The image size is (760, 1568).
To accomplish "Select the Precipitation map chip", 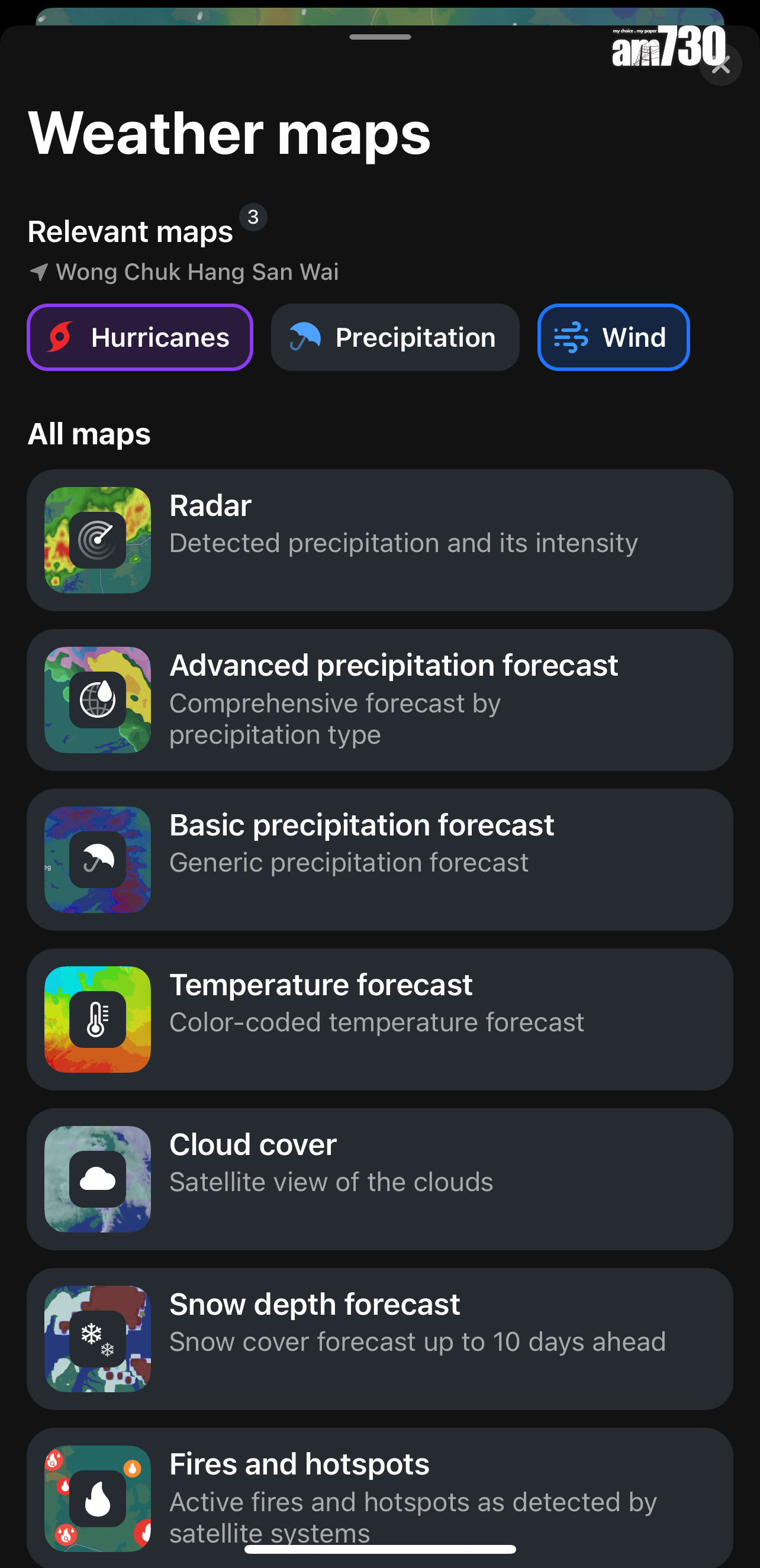I will click(395, 337).
